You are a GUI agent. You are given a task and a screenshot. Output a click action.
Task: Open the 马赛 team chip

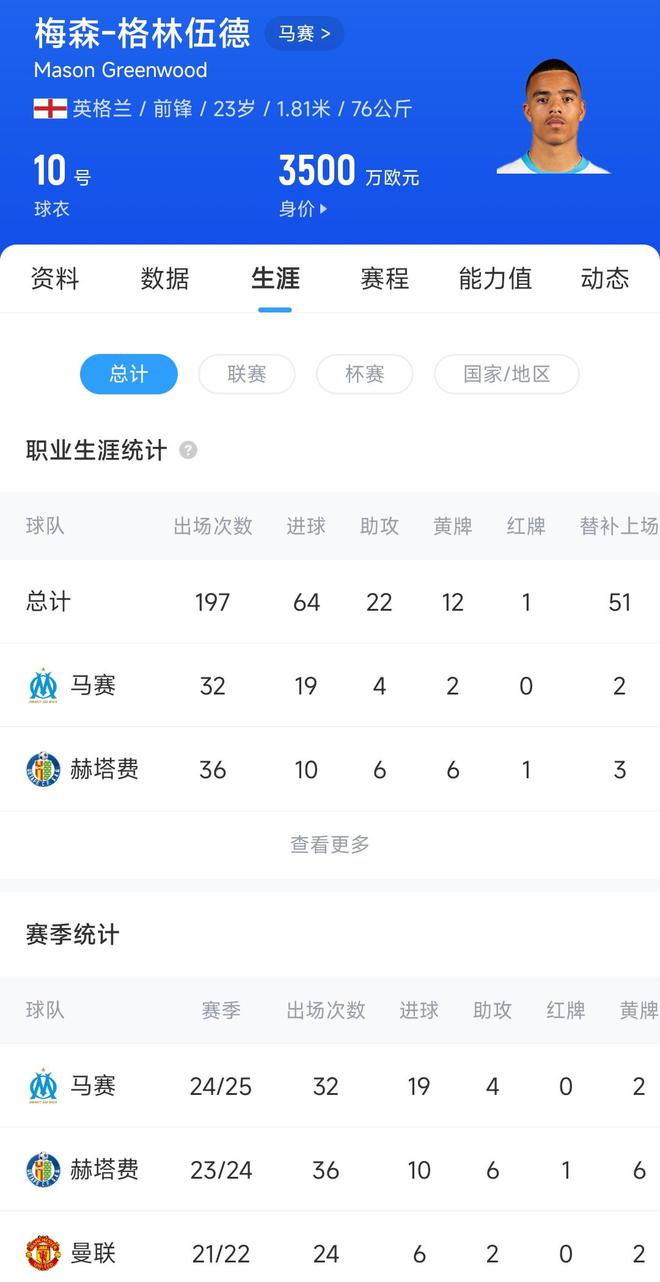[x=304, y=33]
